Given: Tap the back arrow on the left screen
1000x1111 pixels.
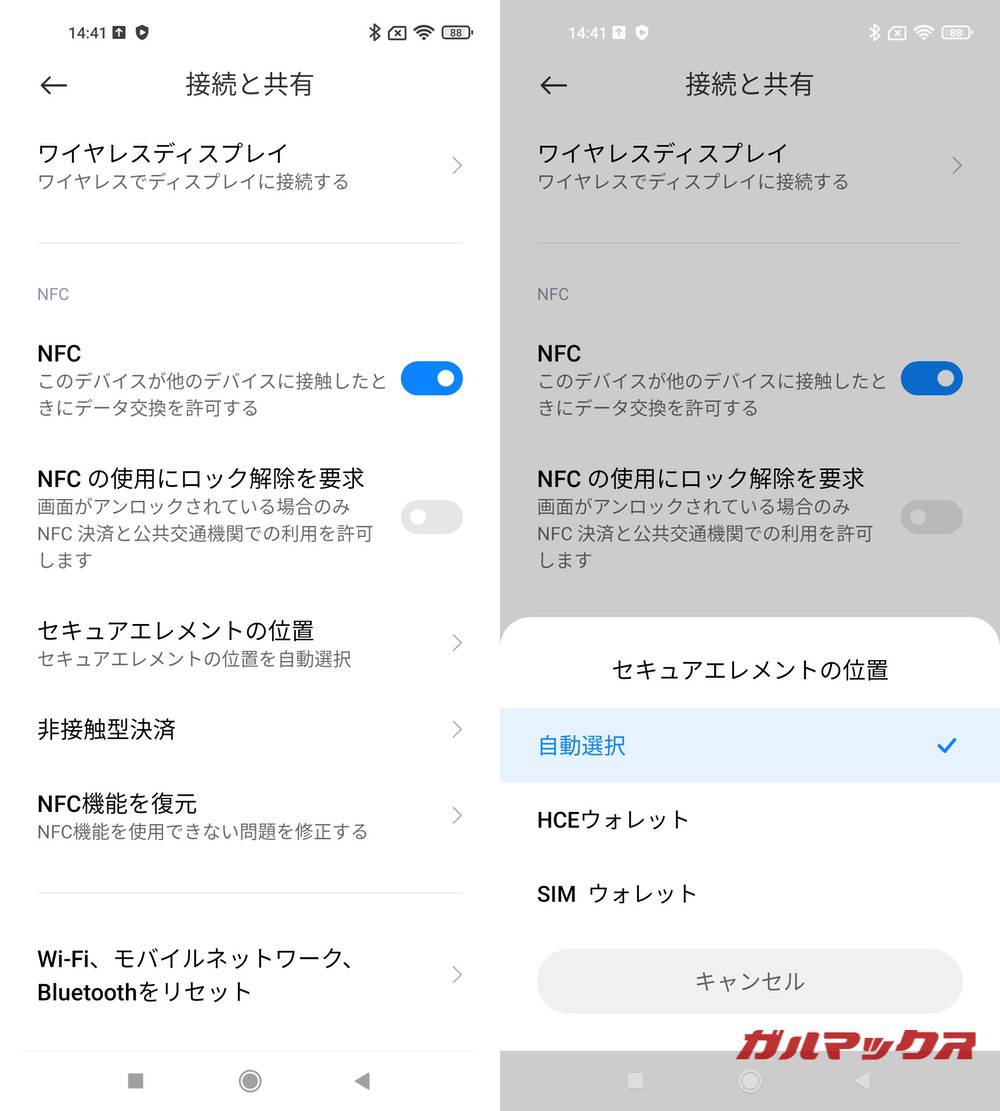Looking at the screenshot, I should tap(53, 85).
